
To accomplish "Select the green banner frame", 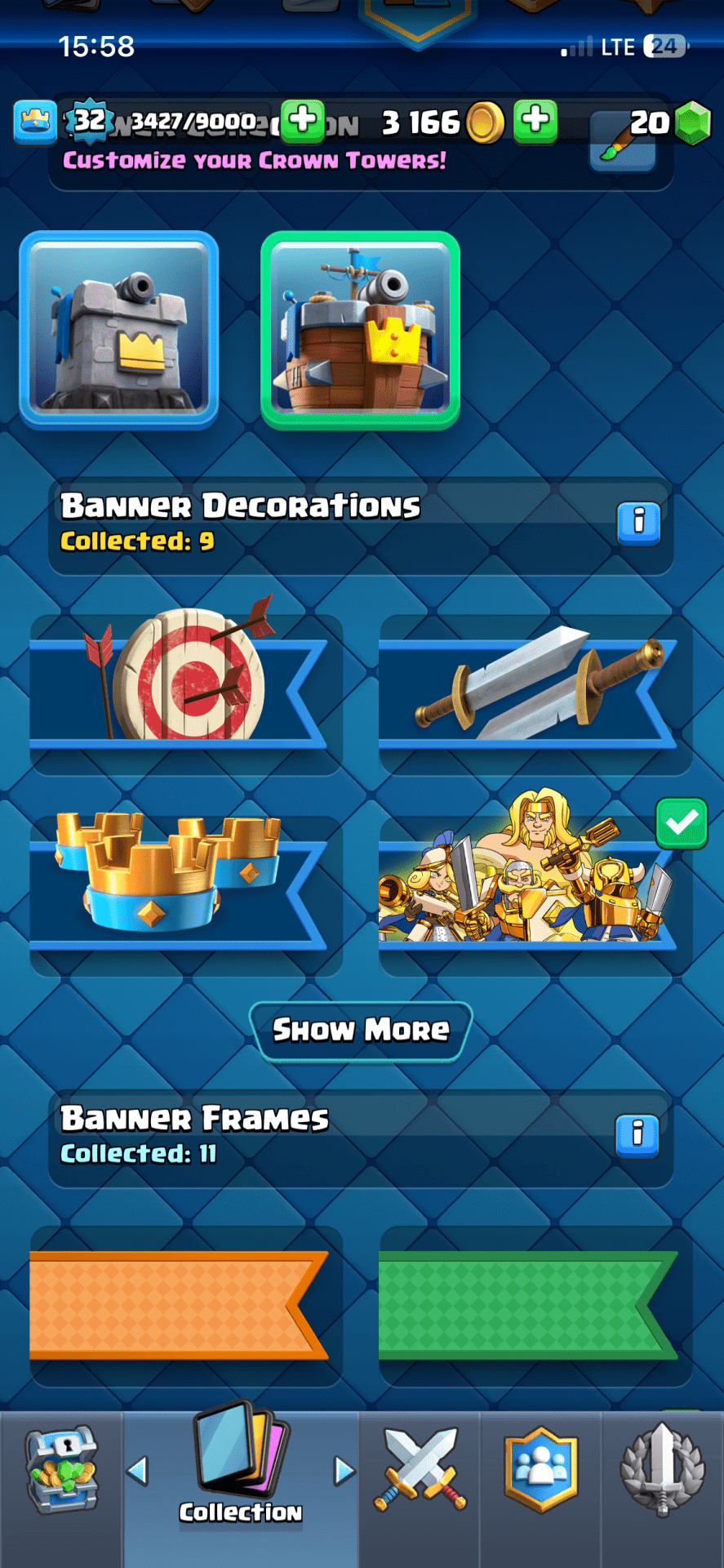I will pyautogui.click(x=535, y=1305).
